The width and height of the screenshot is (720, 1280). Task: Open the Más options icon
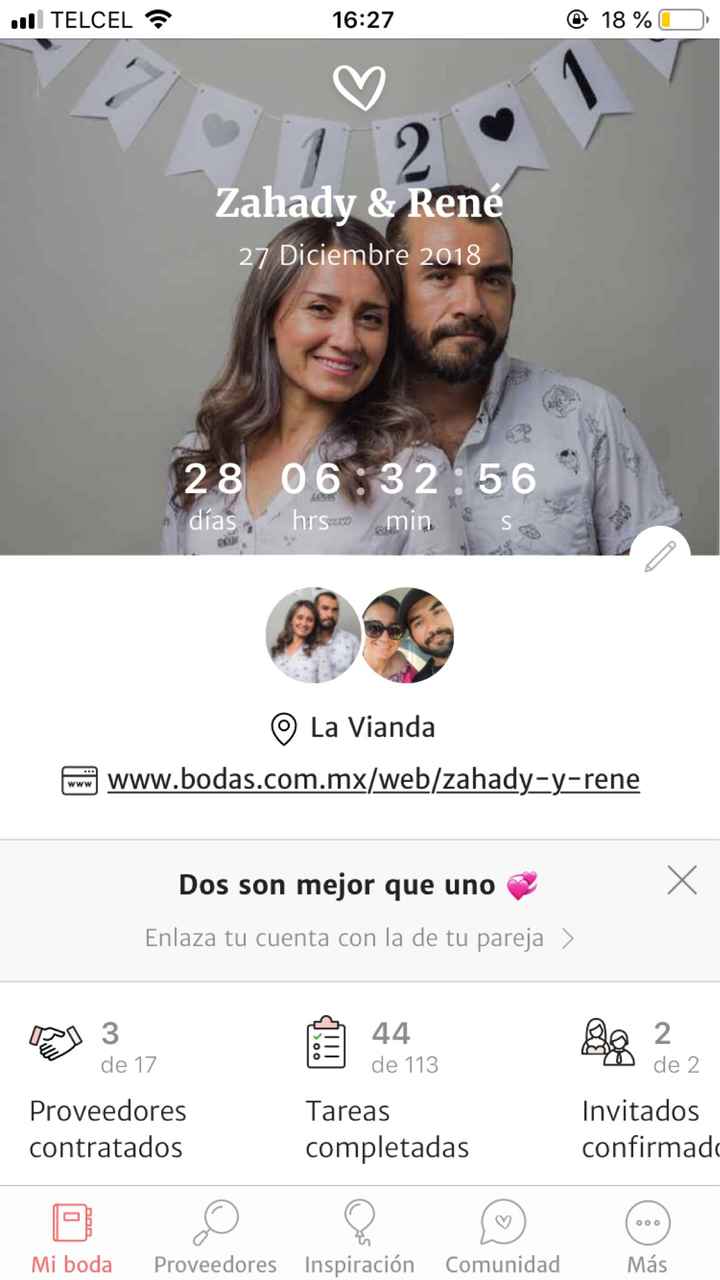(x=647, y=1222)
